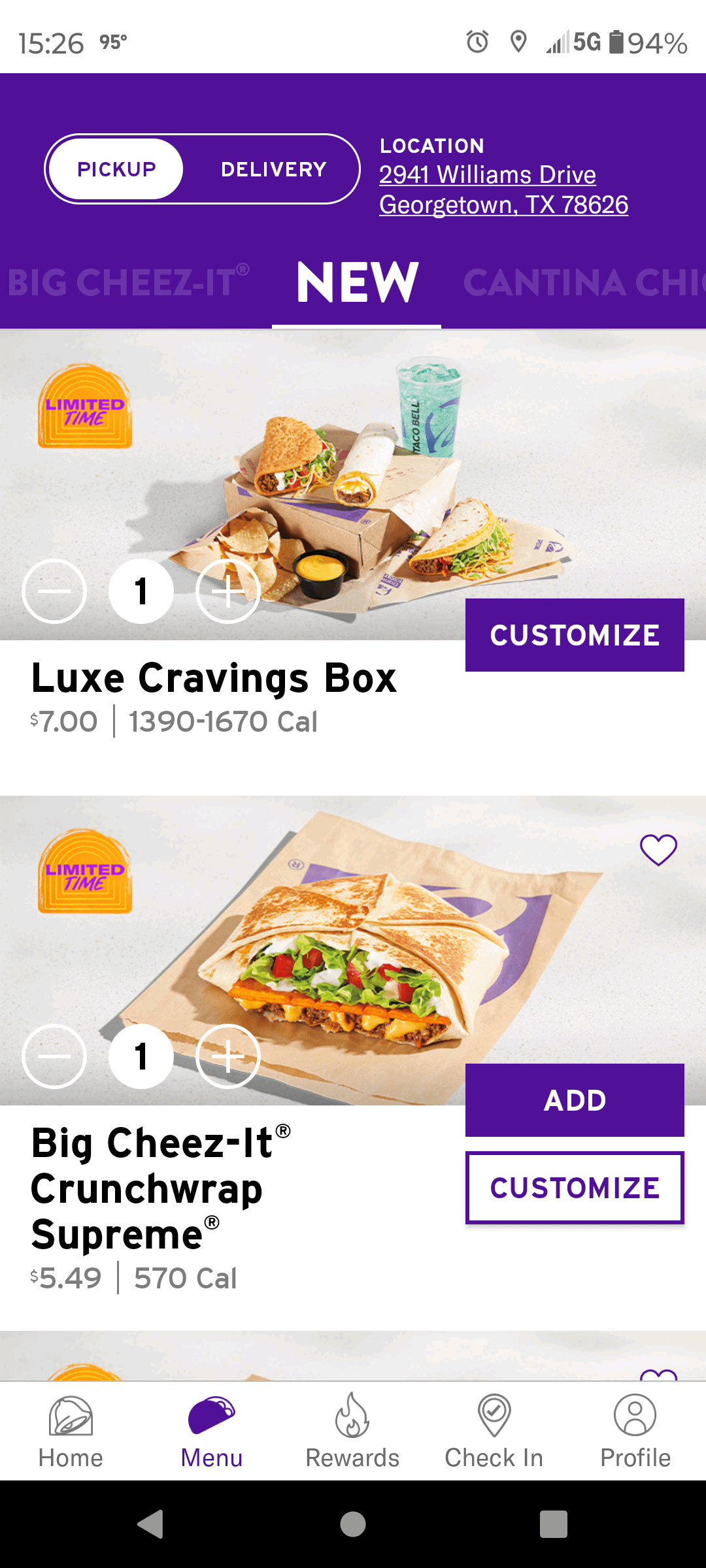
Task: Tap the system back button
Action: pos(151,1524)
